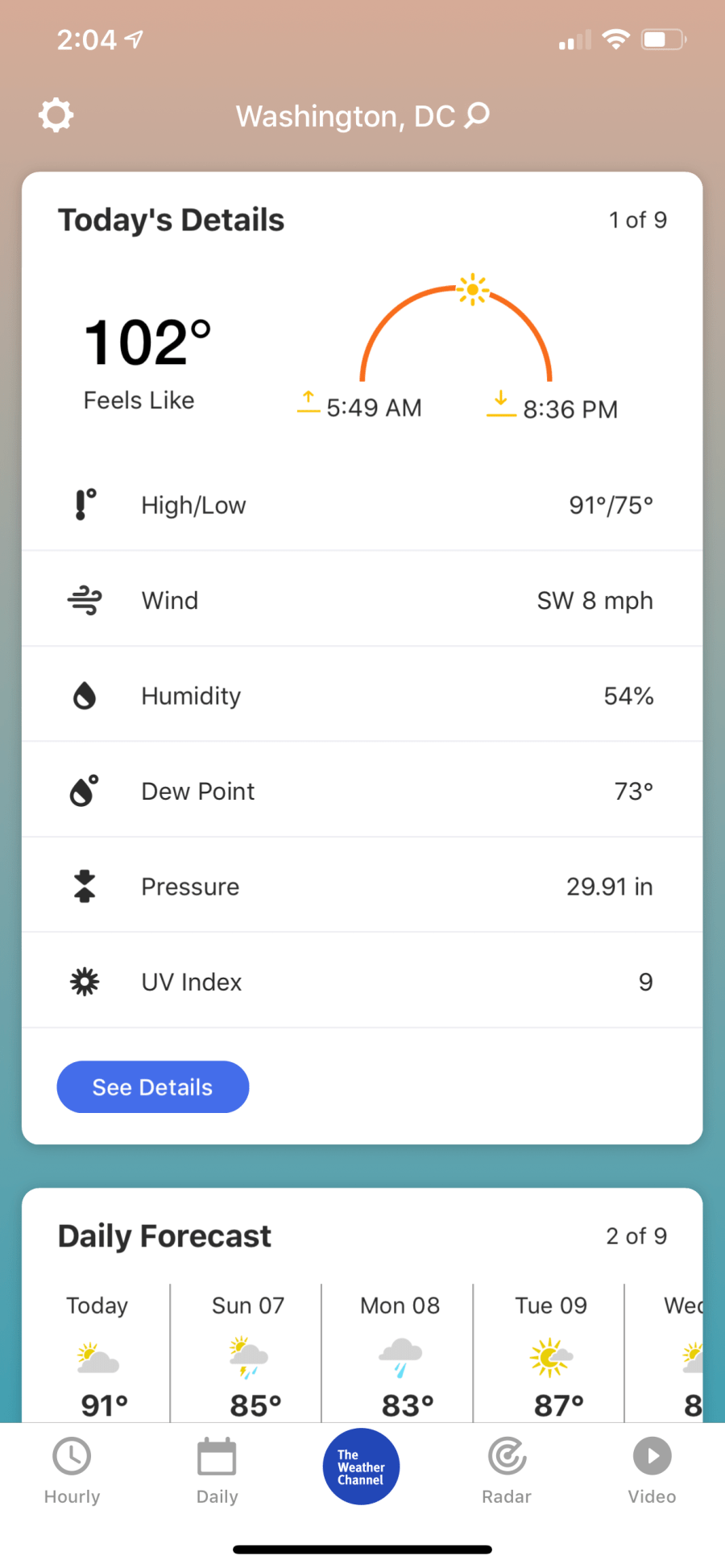This screenshot has height=1568, width=725.
Task: Open the Video tab
Action: tap(652, 1471)
